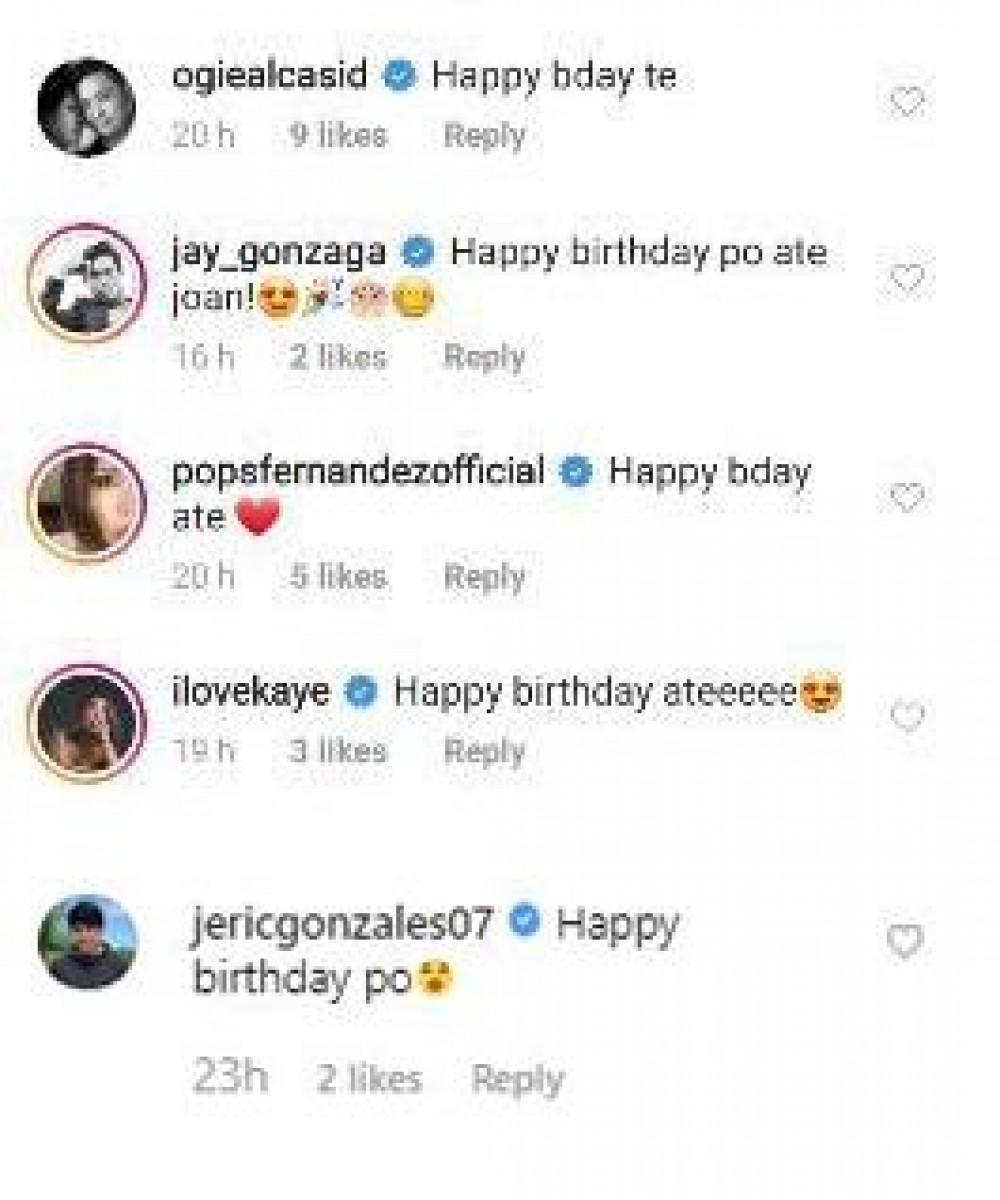This screenshot has height=1200, width=1000.
Task: Like jericgonzales07's comment
Action: coord(904,941)
